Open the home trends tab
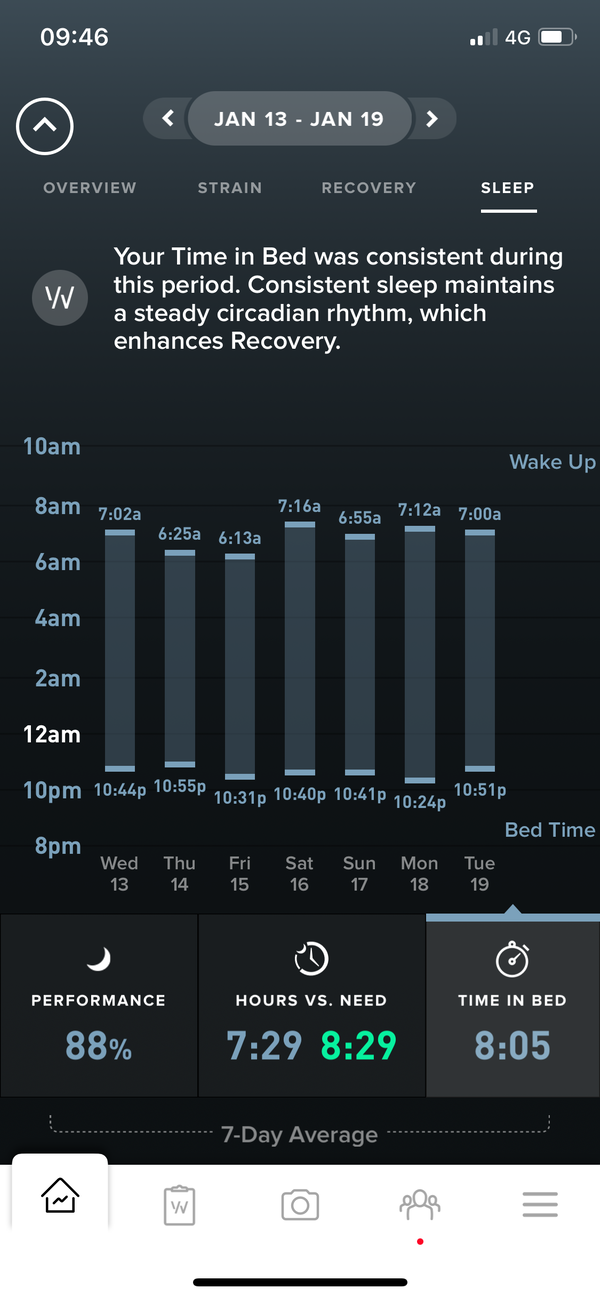 (60, 1199)
